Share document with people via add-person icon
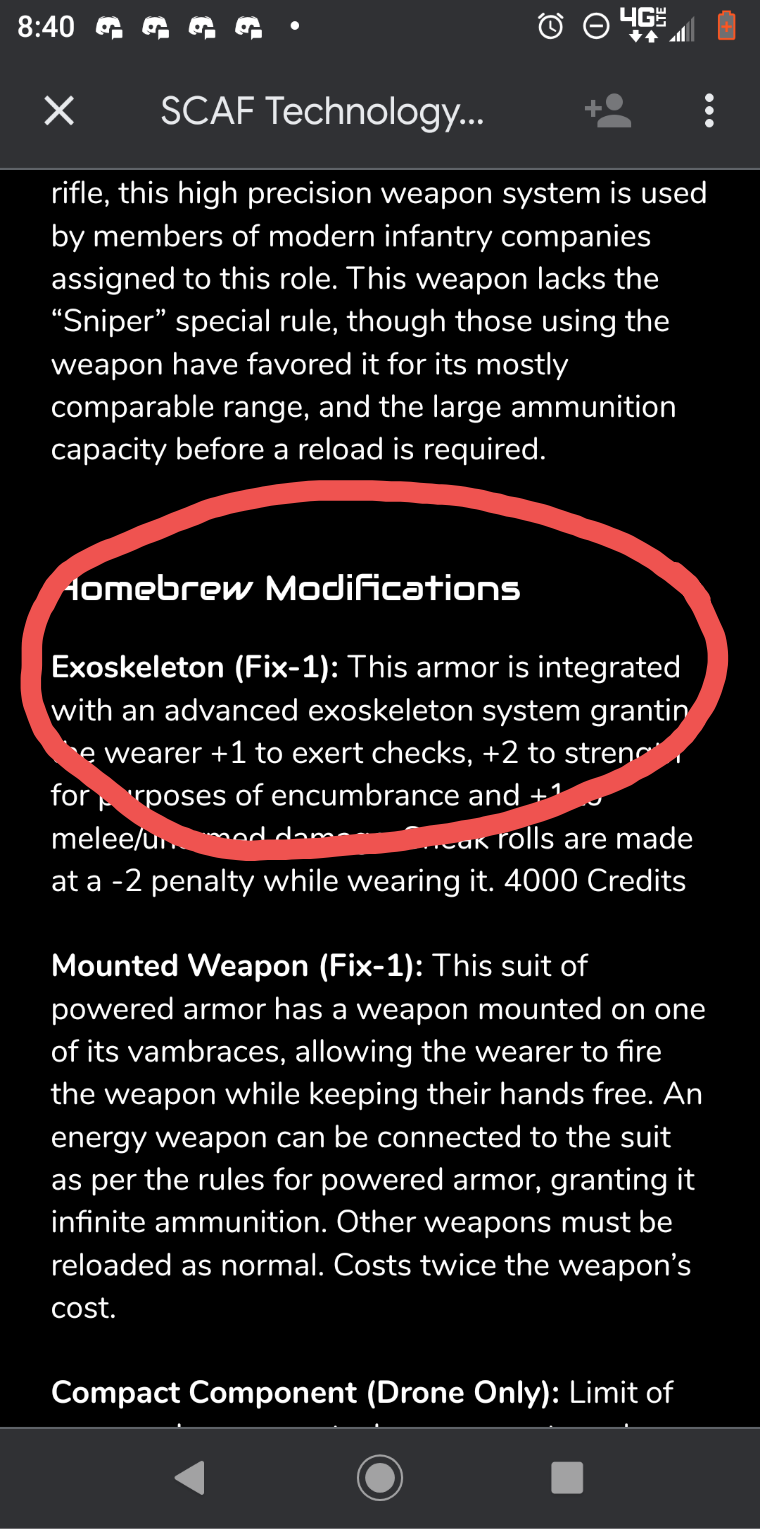Screen dimensions: 760x1529 tap(608, 111)
